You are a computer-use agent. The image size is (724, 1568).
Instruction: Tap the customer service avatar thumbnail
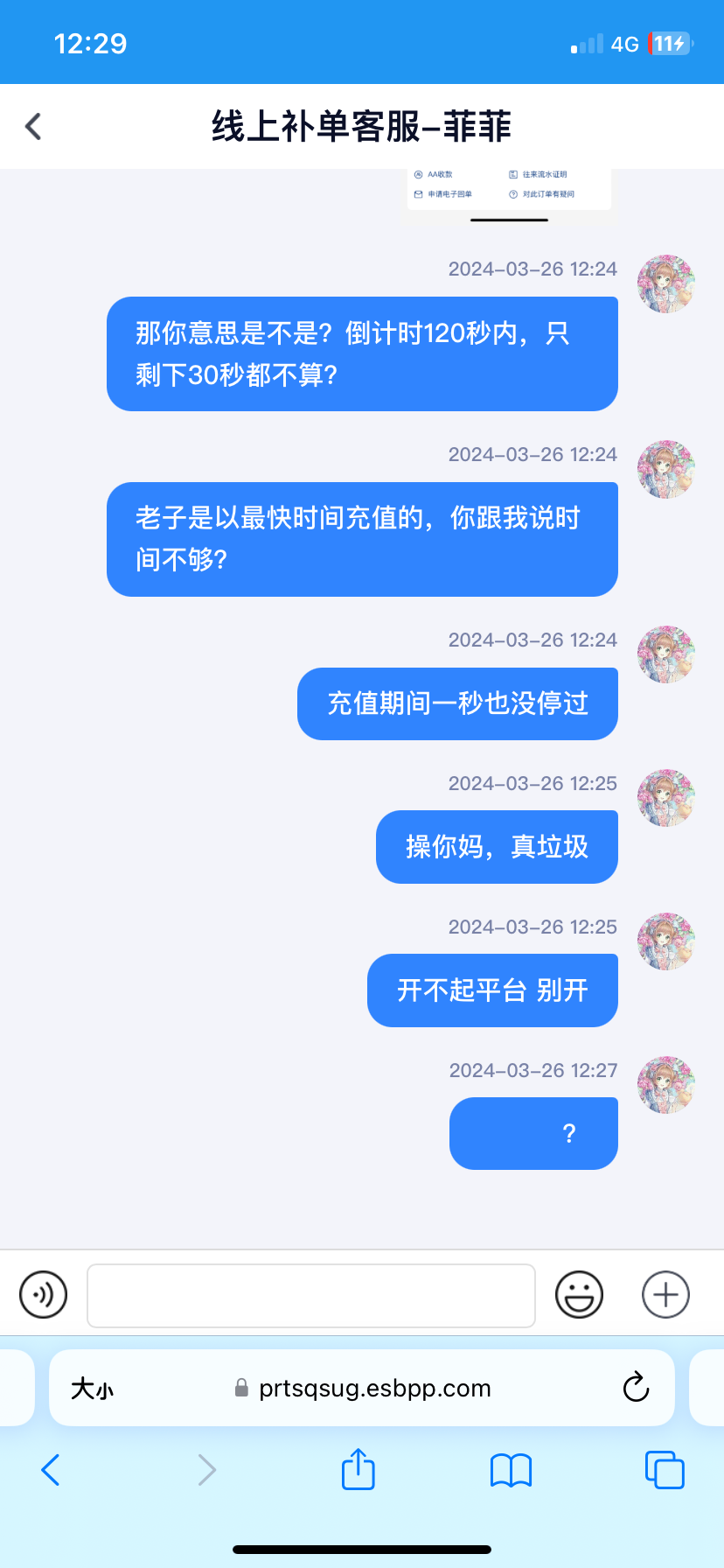click(x=665, y=1084)
